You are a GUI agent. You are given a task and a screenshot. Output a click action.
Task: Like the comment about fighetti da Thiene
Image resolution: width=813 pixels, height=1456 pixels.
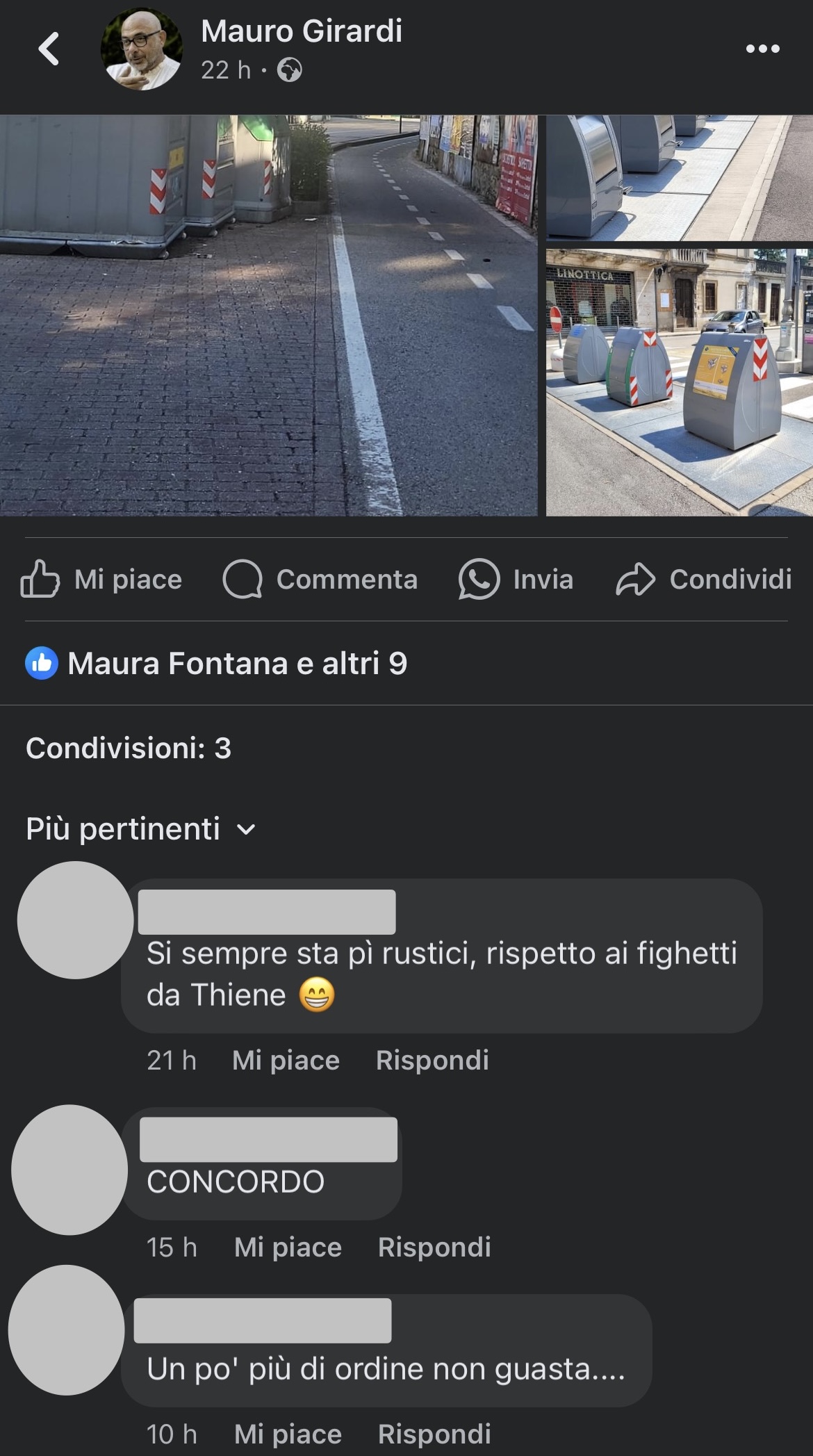(286, 1061)
